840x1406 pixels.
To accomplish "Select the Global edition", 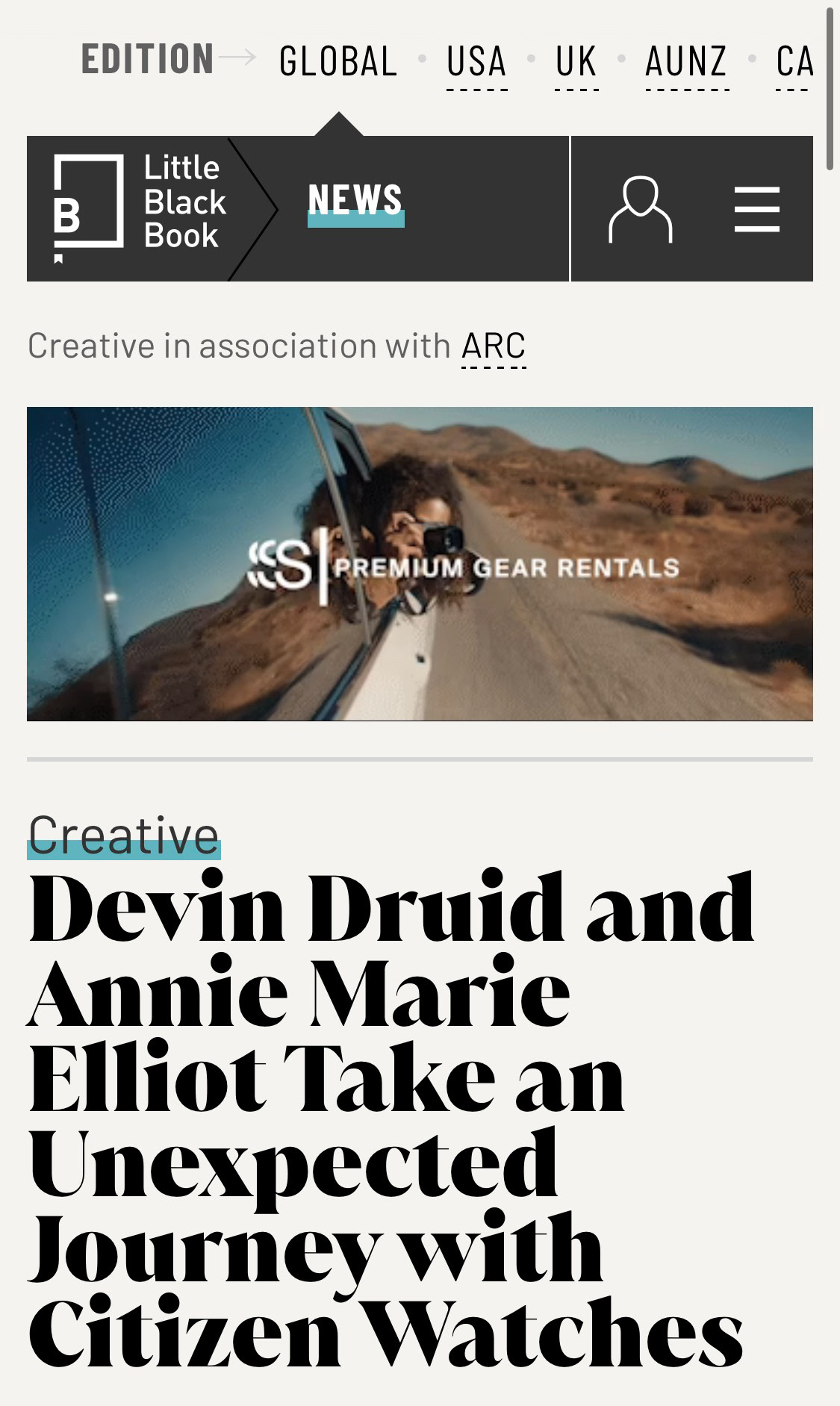I will click(337, 62).
